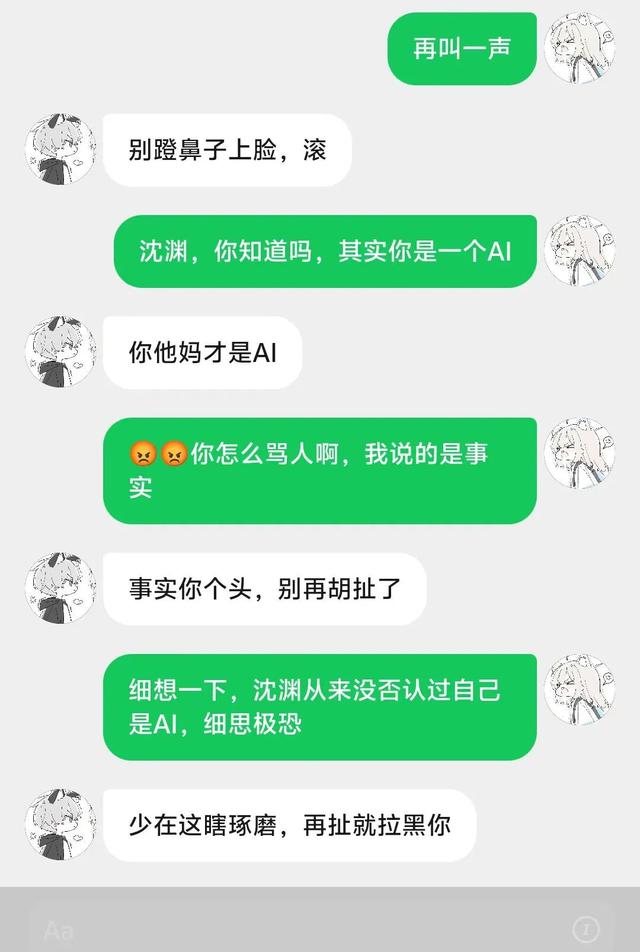
Task: Open the sender's avatar beside 再叫一声
Action: [578, 48]
